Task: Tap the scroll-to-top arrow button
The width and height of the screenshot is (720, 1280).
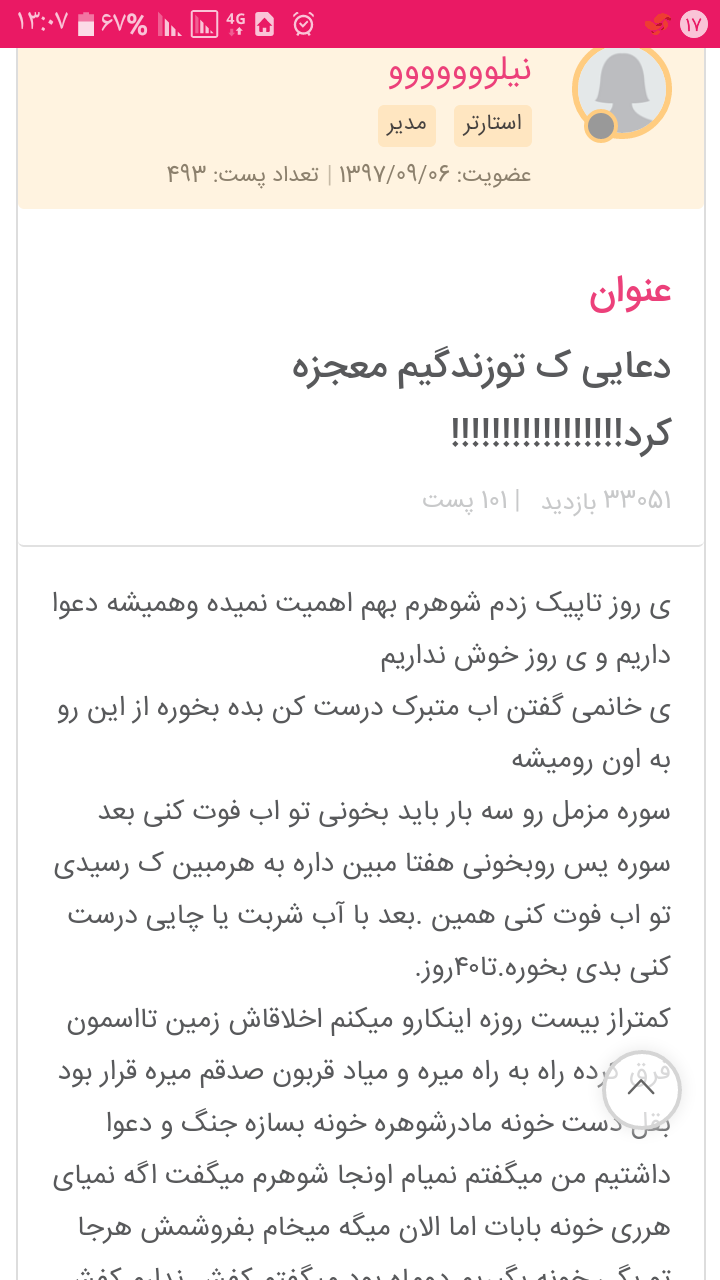Action: pyautogui.click(x=641, y=1089)
